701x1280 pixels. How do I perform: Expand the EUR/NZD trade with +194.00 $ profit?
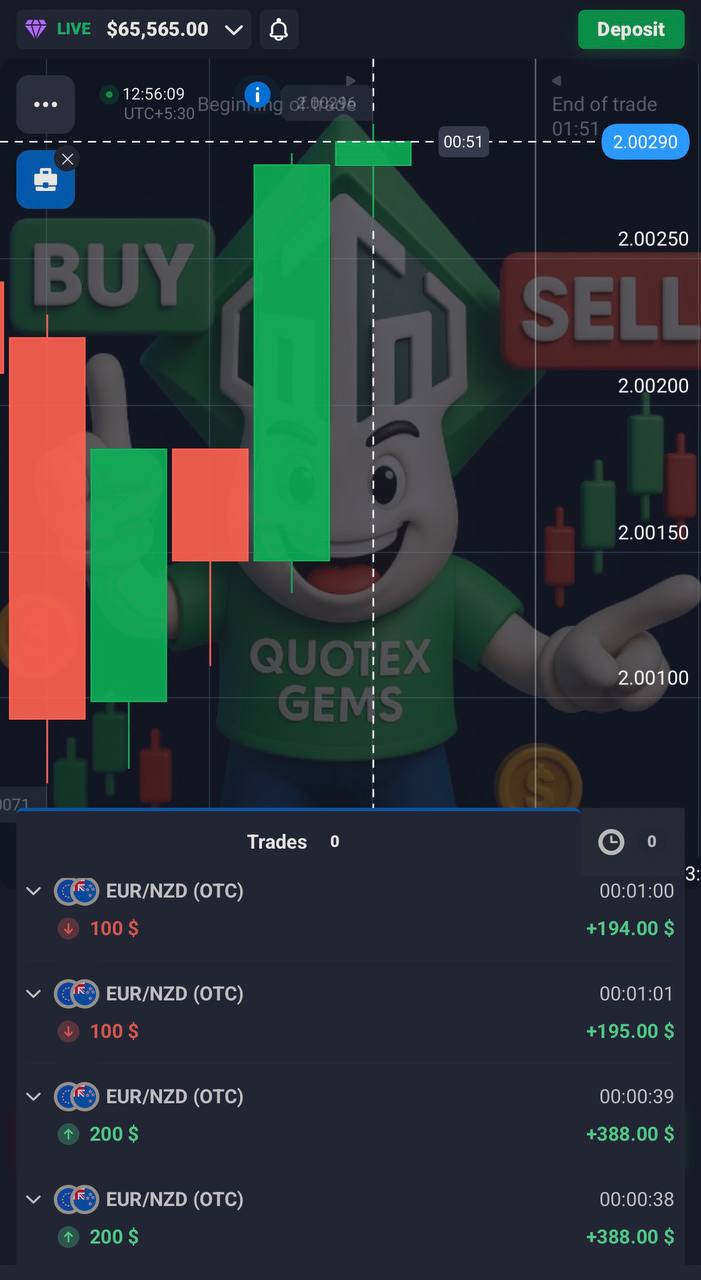pyautogui.click(x=33, y=891)
